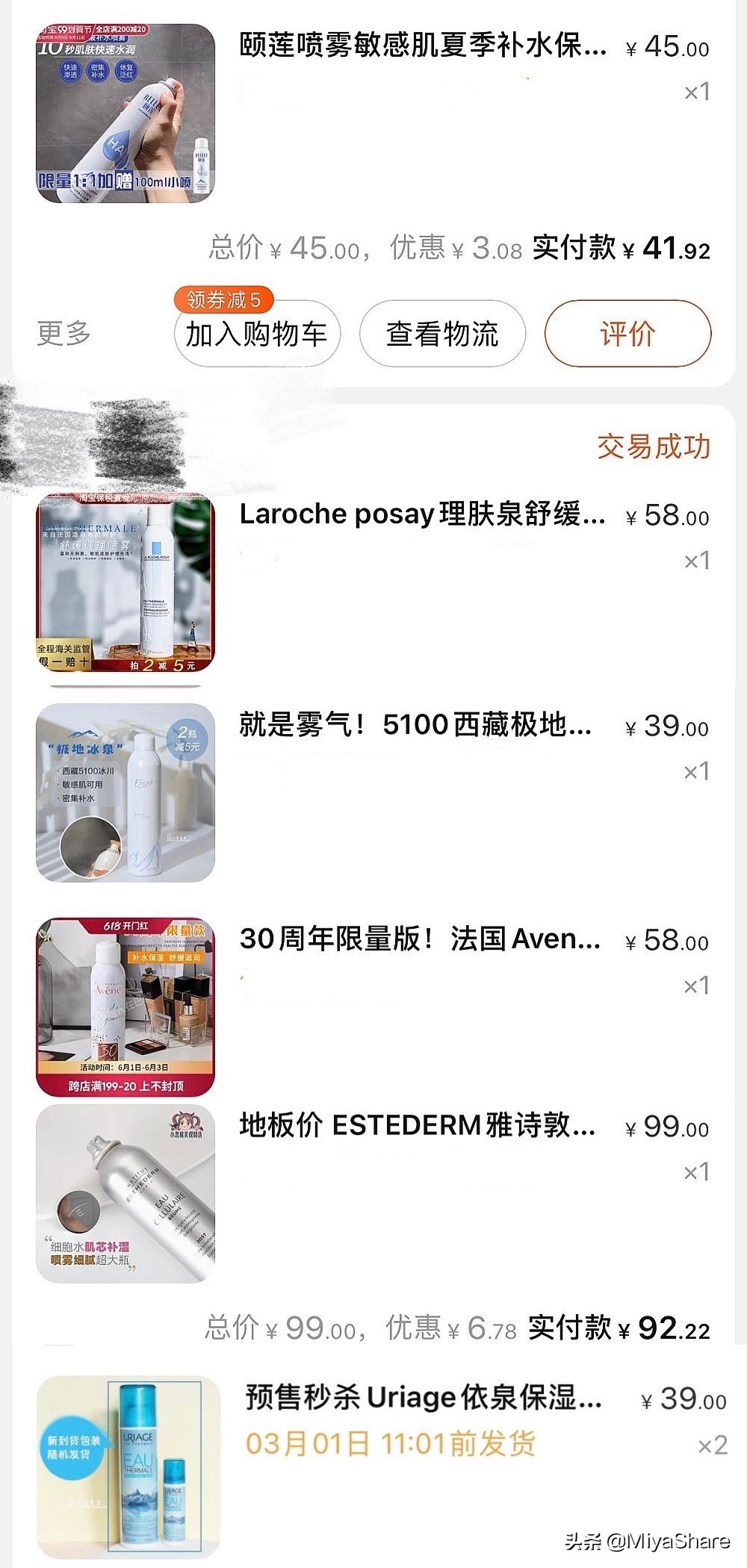
Task: Open 查看物流 to track the shipment
Action: click(x=442, y=334)
